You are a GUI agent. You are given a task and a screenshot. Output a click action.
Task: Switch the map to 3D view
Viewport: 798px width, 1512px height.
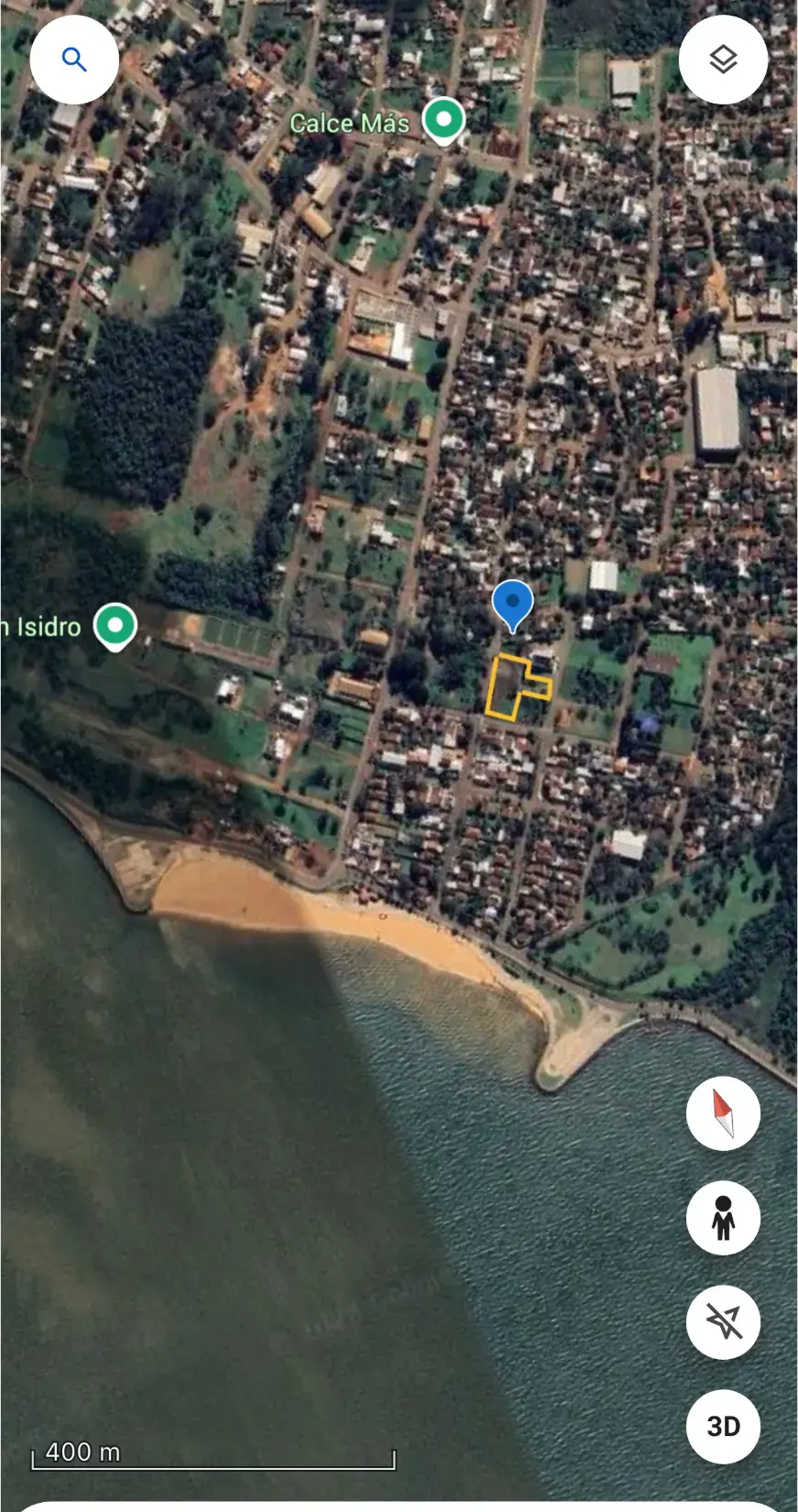click(723, 1427)
